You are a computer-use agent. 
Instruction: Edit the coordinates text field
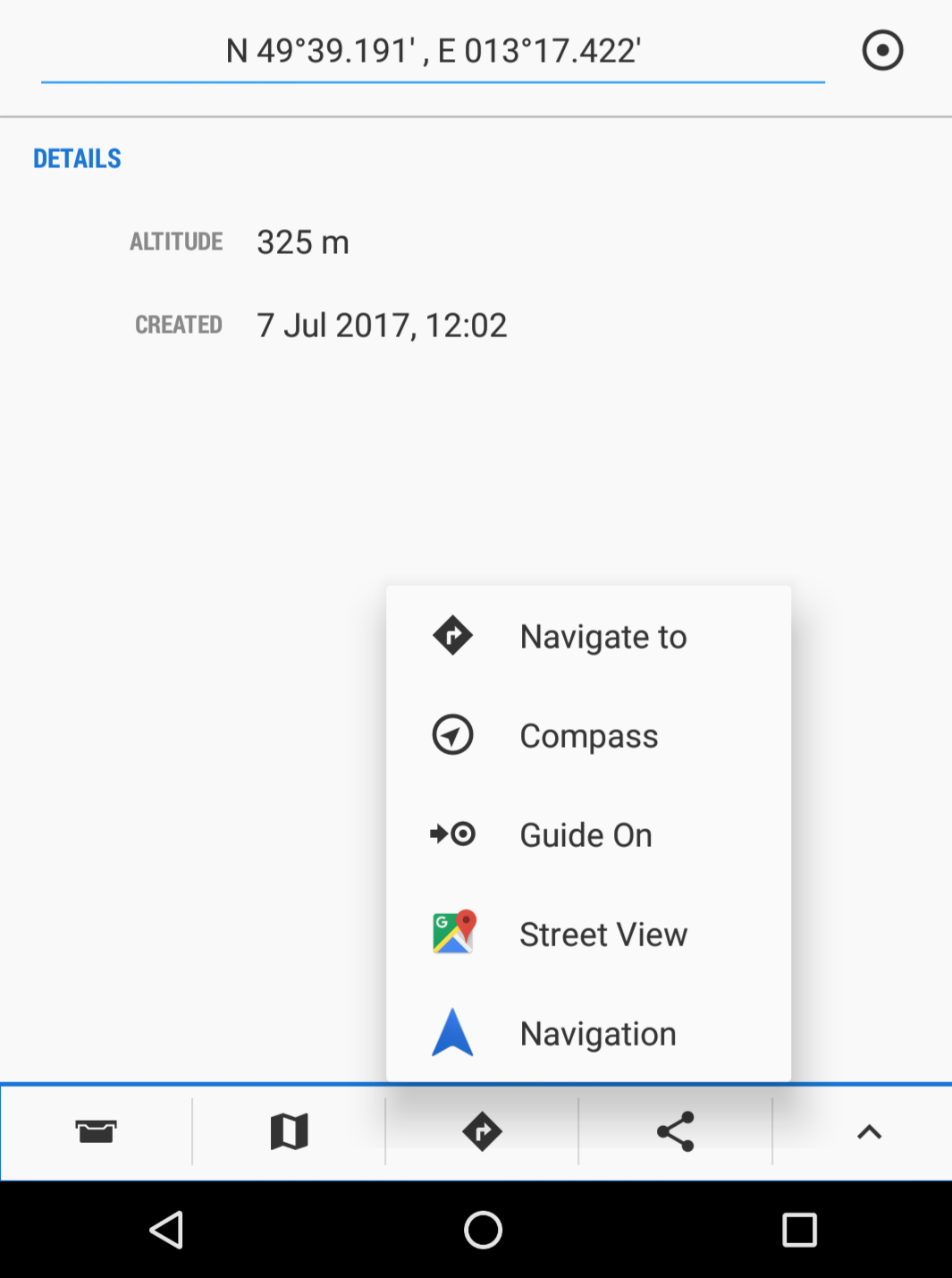pos(433,52)
